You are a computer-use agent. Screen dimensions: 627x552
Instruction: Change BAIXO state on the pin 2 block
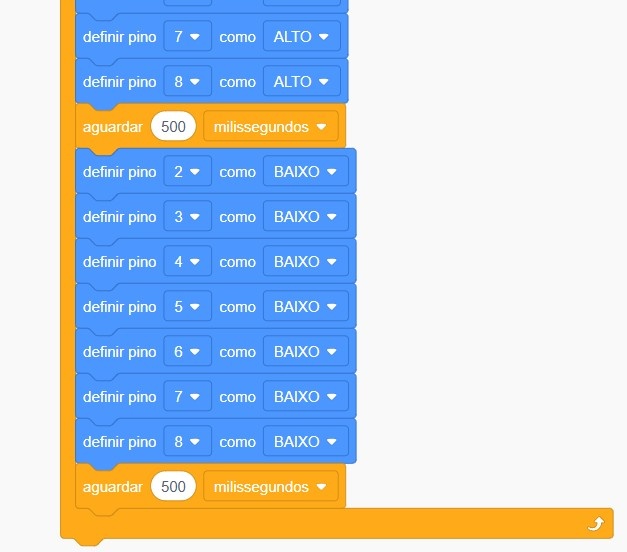click(x=305, y=172)
